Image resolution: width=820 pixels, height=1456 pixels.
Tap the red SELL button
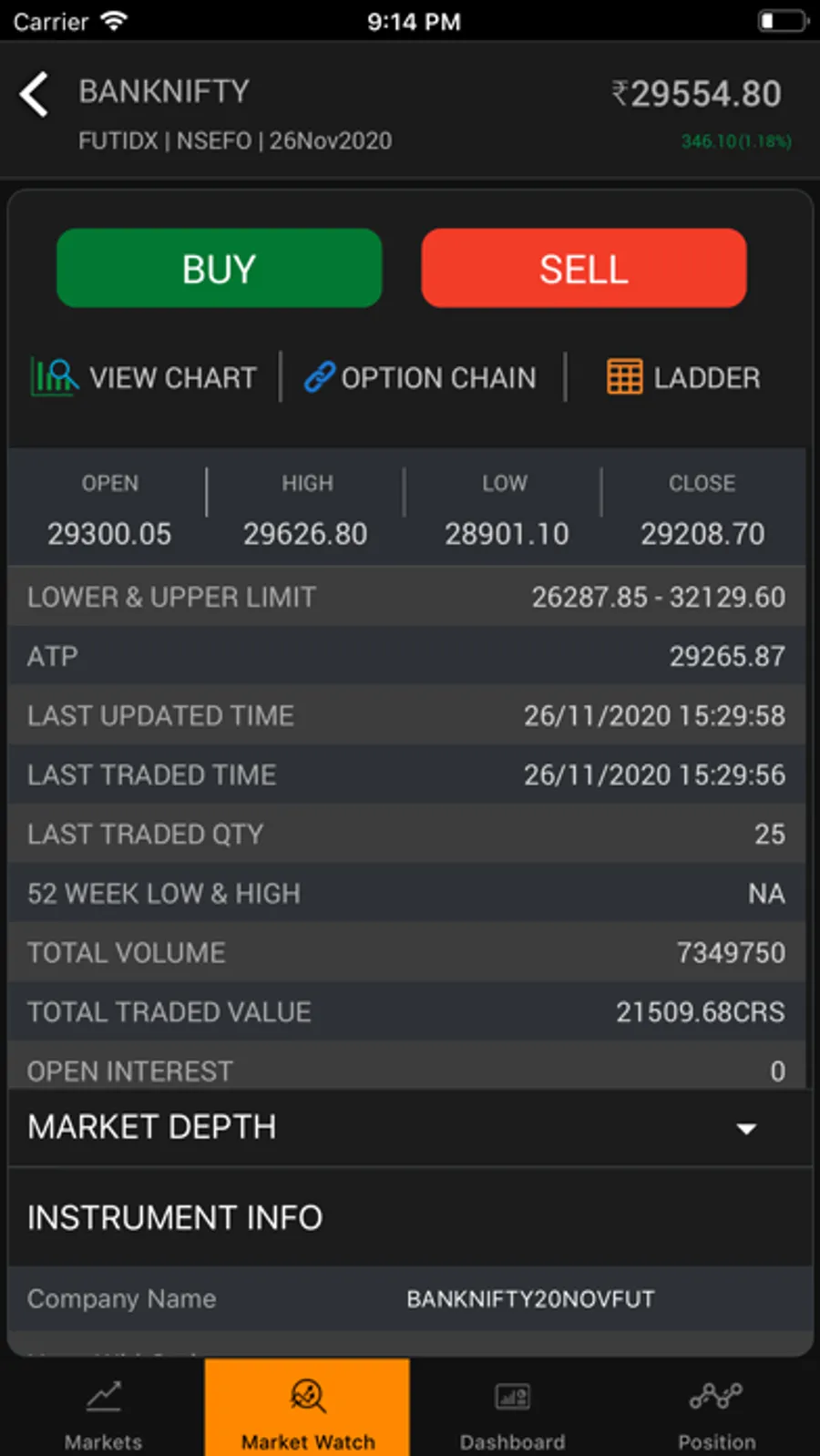pyautogui.click(x=584, y=268)
